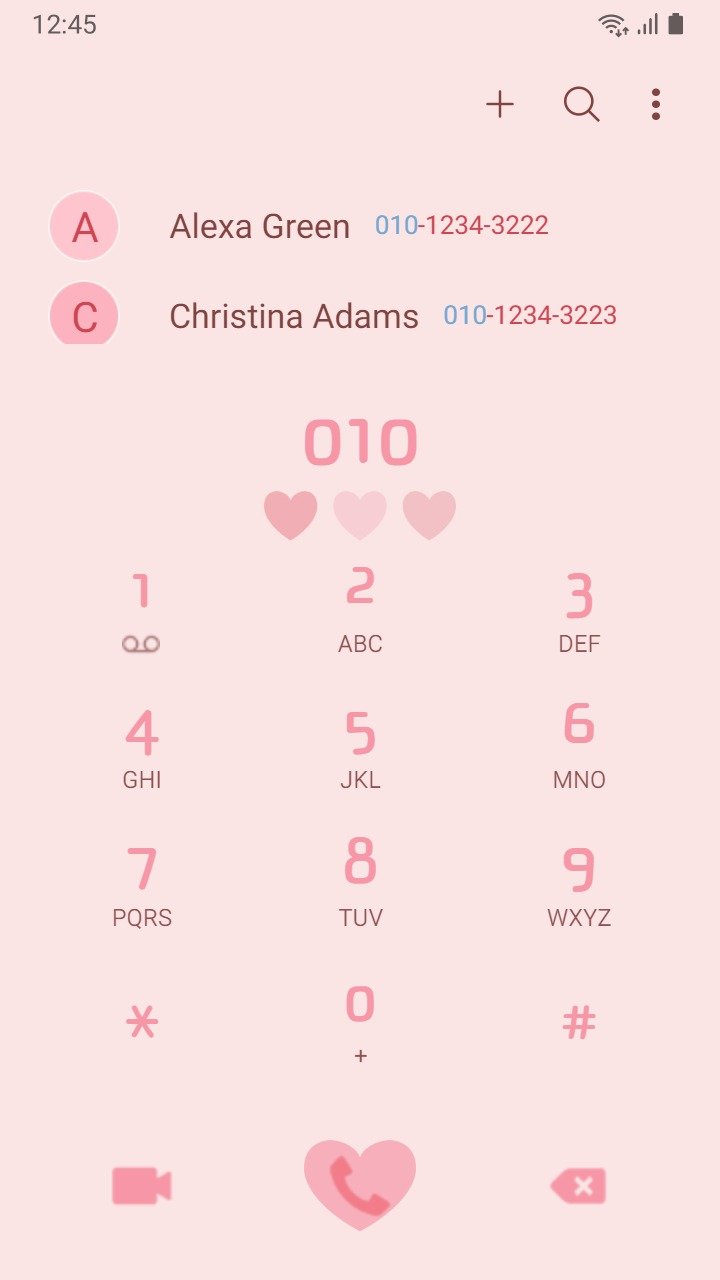The width and height of the screenshot is (720, 1280).
Task: Place the call with heart button
Action: coord(360,1185)
